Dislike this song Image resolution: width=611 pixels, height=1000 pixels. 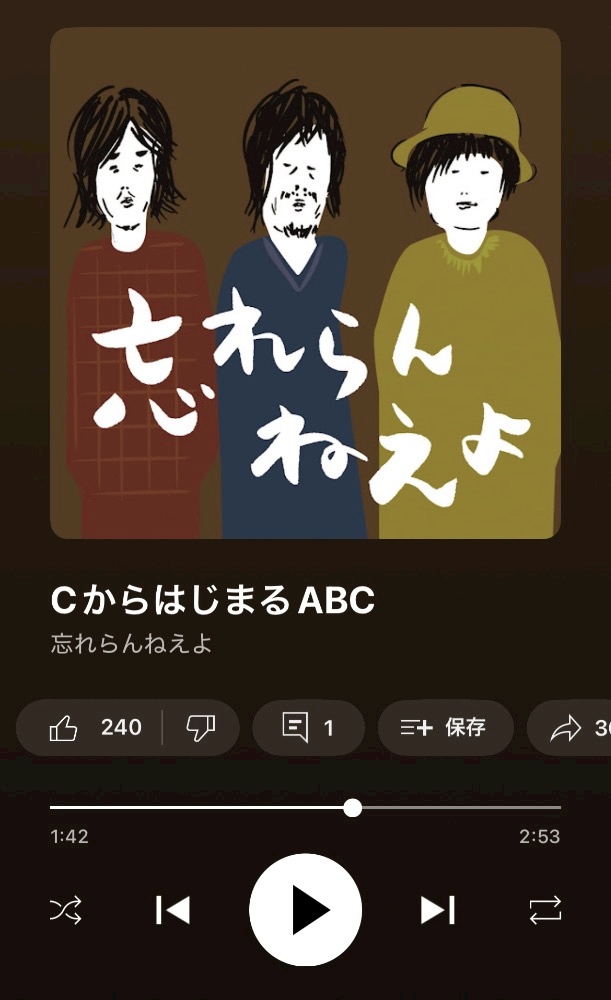200,728
